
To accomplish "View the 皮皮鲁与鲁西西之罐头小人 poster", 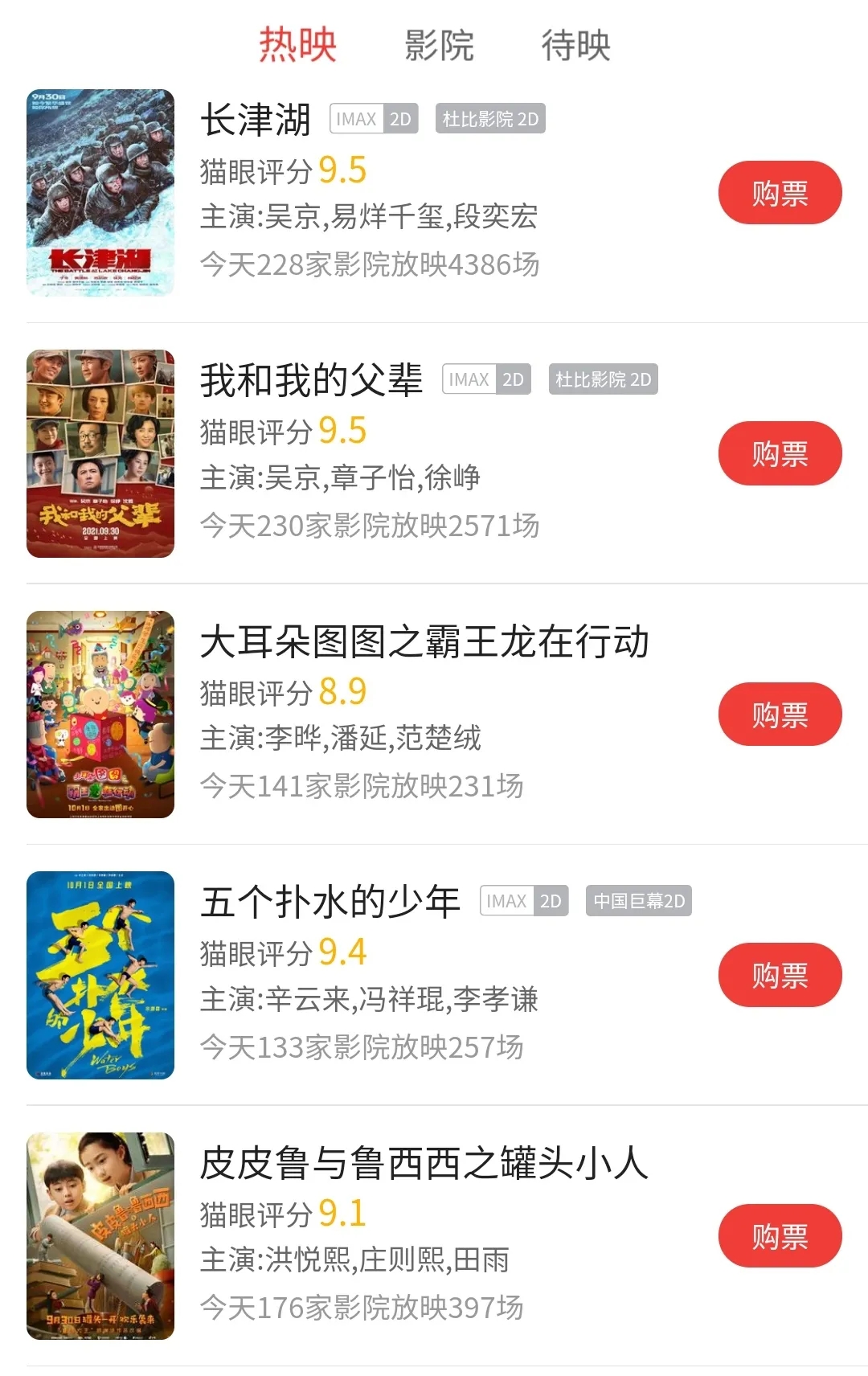I will (100, 1235).
